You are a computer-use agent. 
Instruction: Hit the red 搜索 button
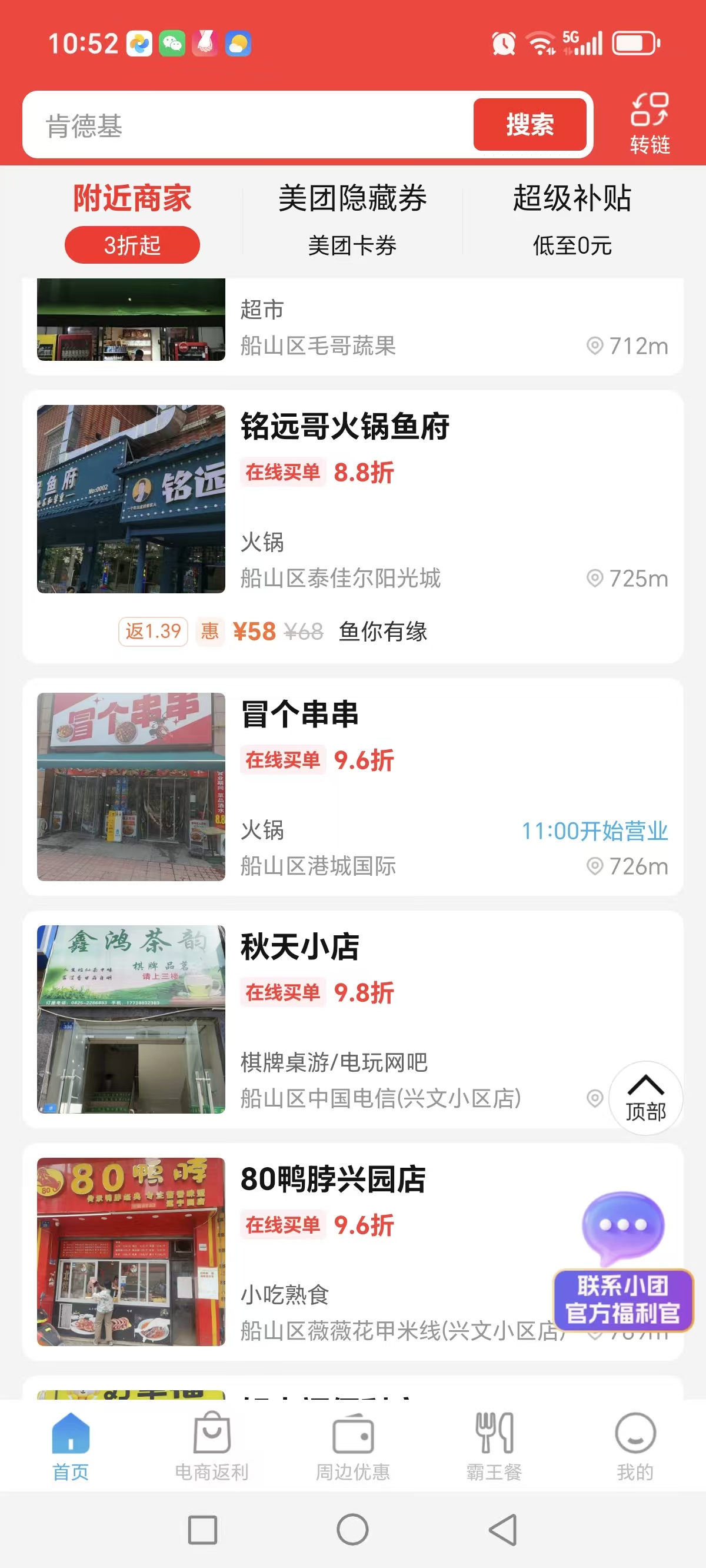point(529,125)
